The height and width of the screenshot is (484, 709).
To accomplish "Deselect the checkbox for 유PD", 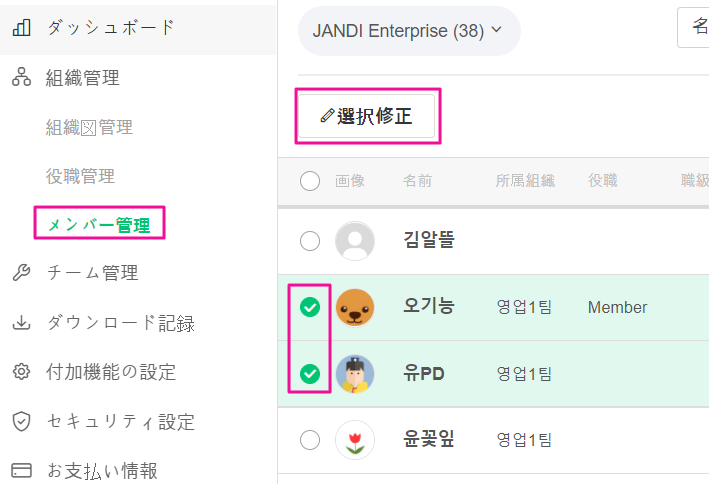I will 310,374.
